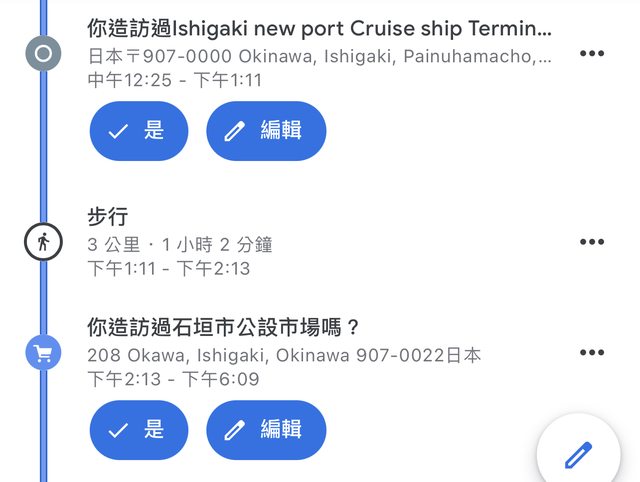This screenshot has height=482, width=640.
Task: Tap the floating pencil edit button
Action: 580,455
